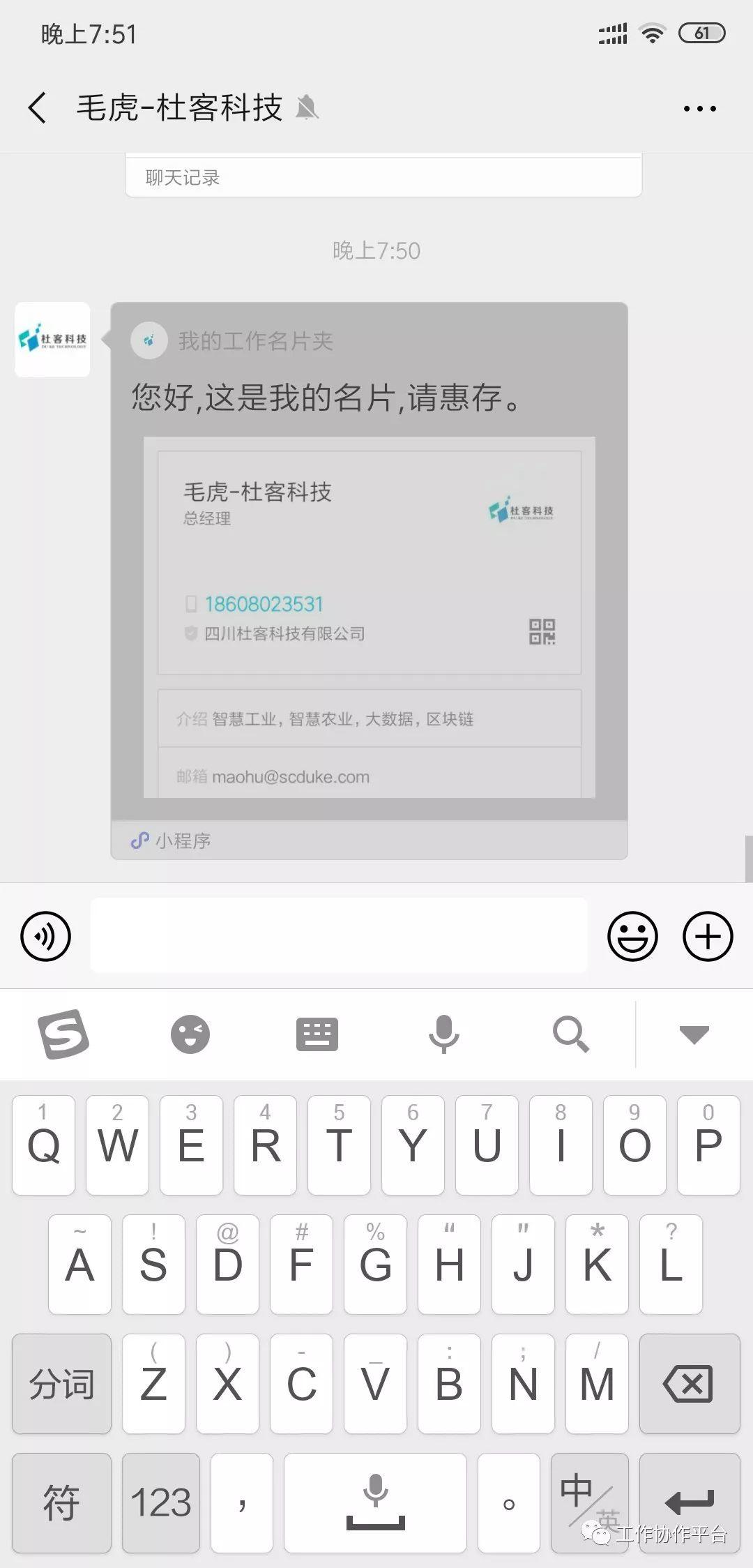Open the keyboard layout switcher
The width and height of the screenshot is (753, 1568).
(317, 1034)
